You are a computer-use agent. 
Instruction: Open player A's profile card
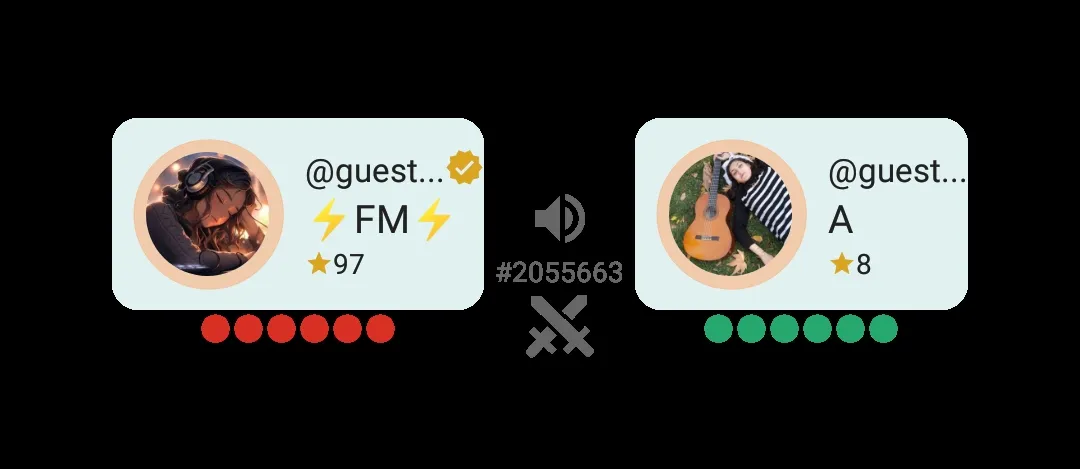click(800, 214)
